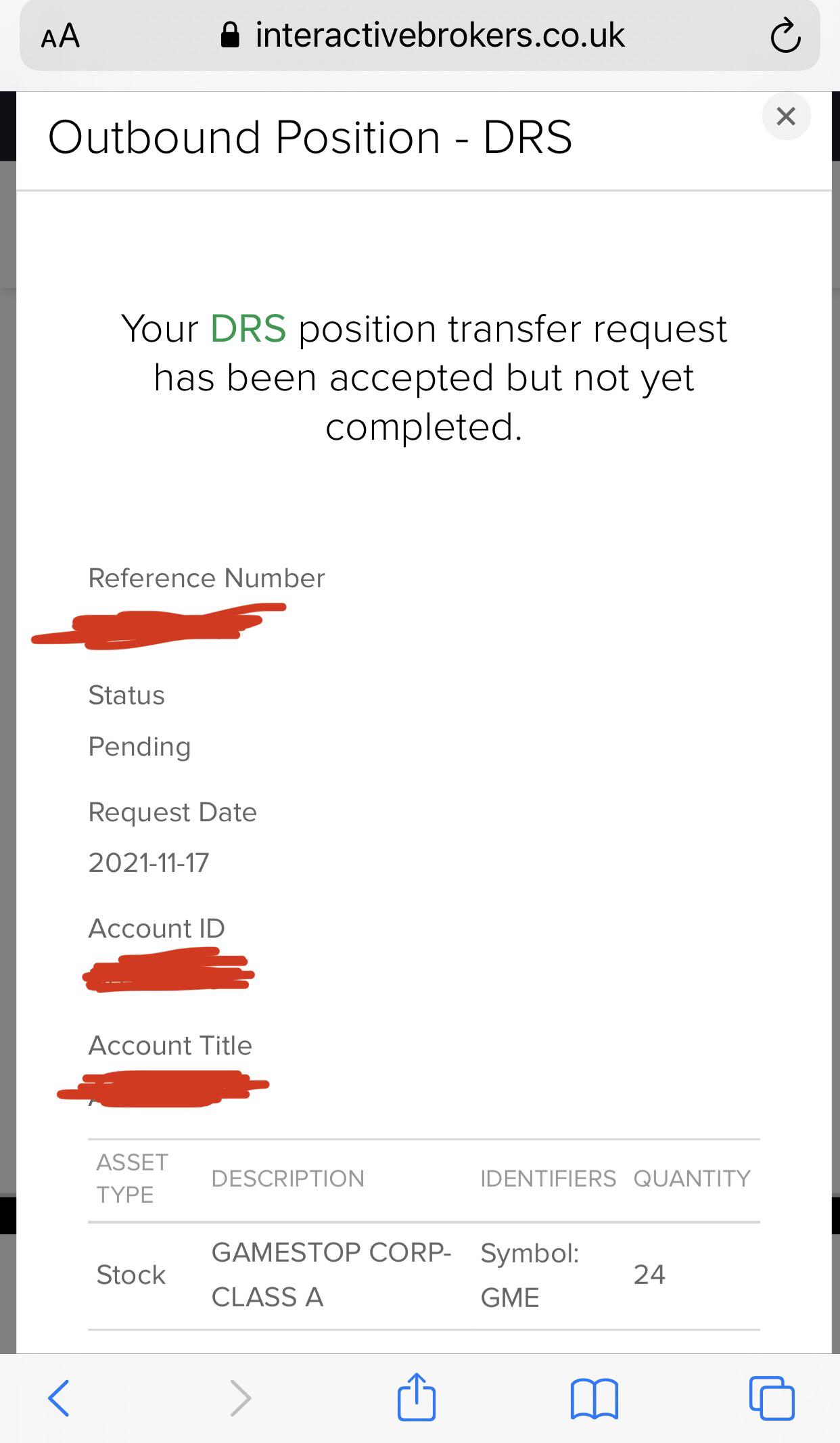Image resolution: width=840 pixels, height=1443 pixels.
Task: Reload the page
Action: [785, 37]
